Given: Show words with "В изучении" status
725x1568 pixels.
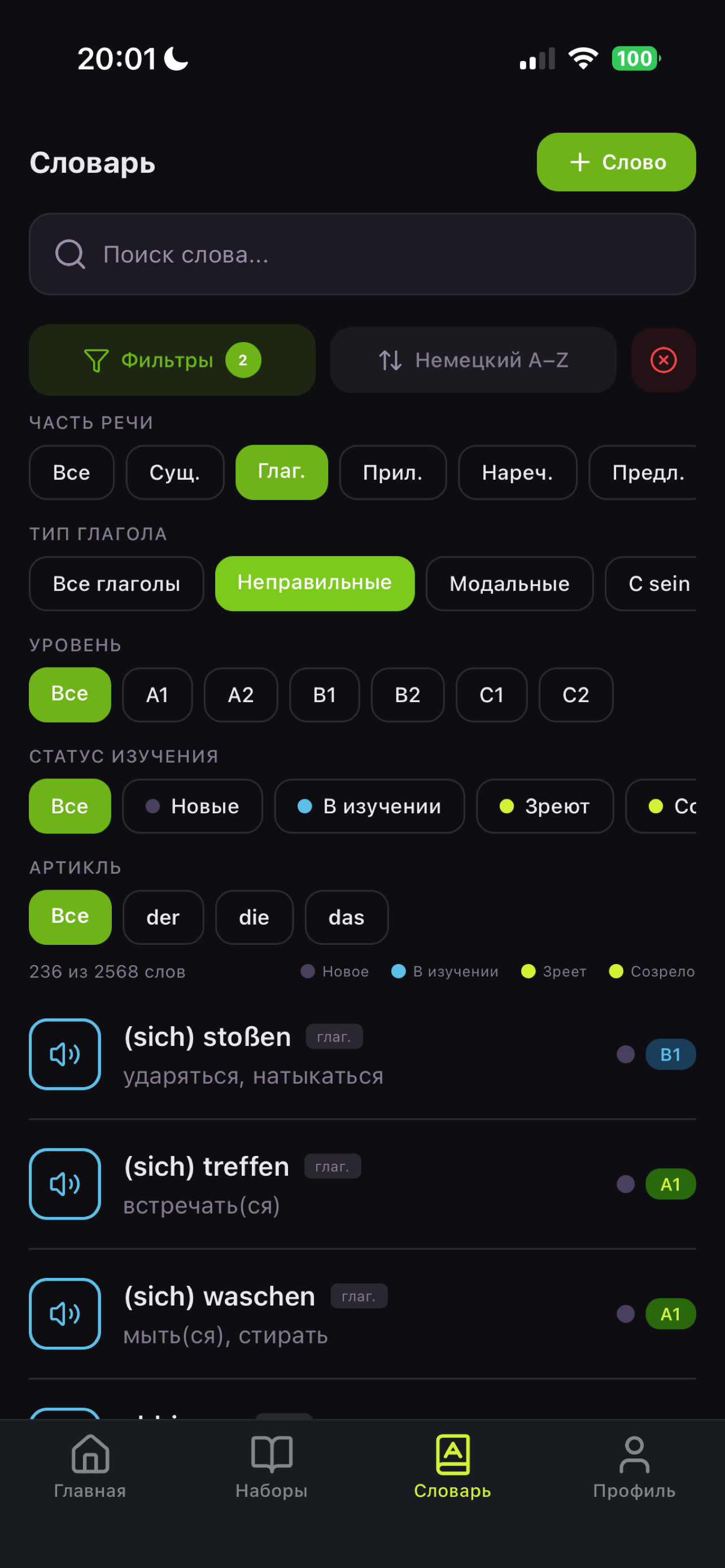Looking at the screenshot, I should pyautogui.click(x=369, y=806).
